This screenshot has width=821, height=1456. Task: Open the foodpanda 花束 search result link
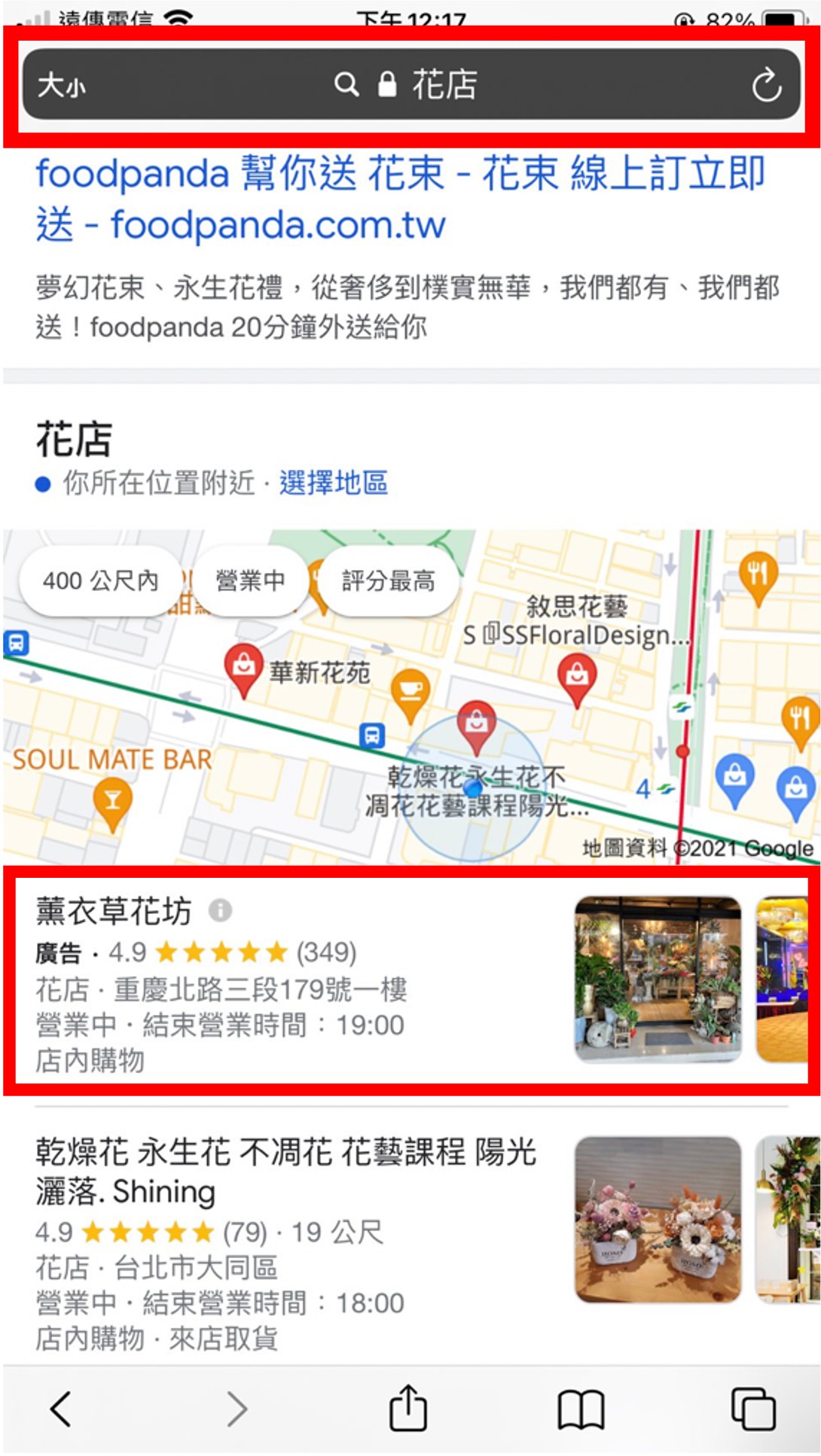coord(401,197)
